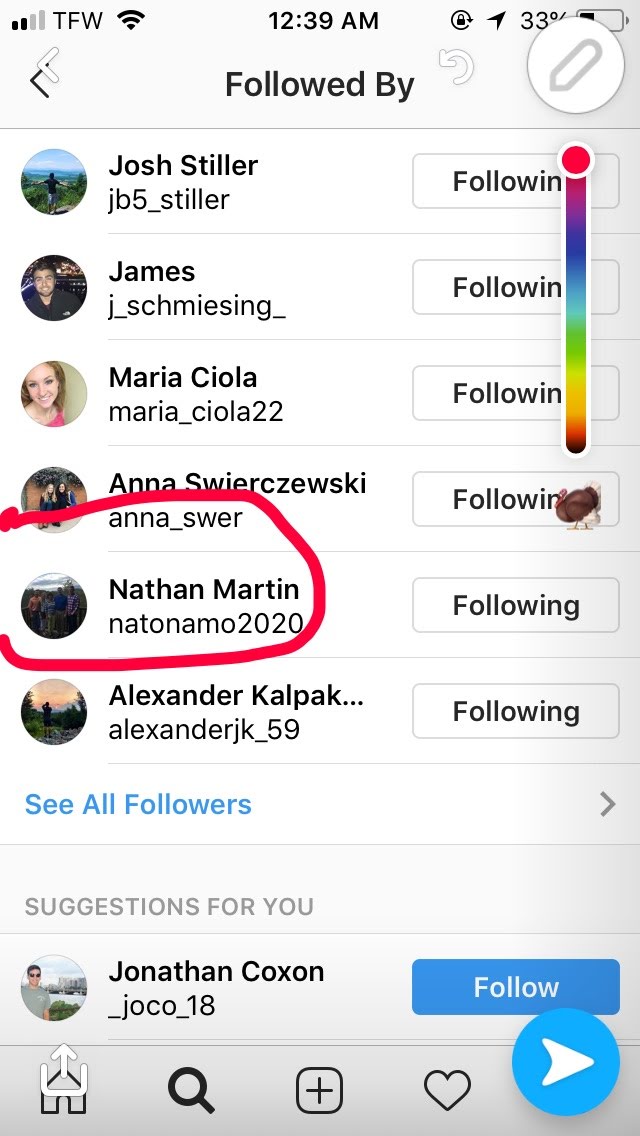Pick a color on the rainbow slider
This screenshot has width=640, height=1136.
(x=576, y=300)
